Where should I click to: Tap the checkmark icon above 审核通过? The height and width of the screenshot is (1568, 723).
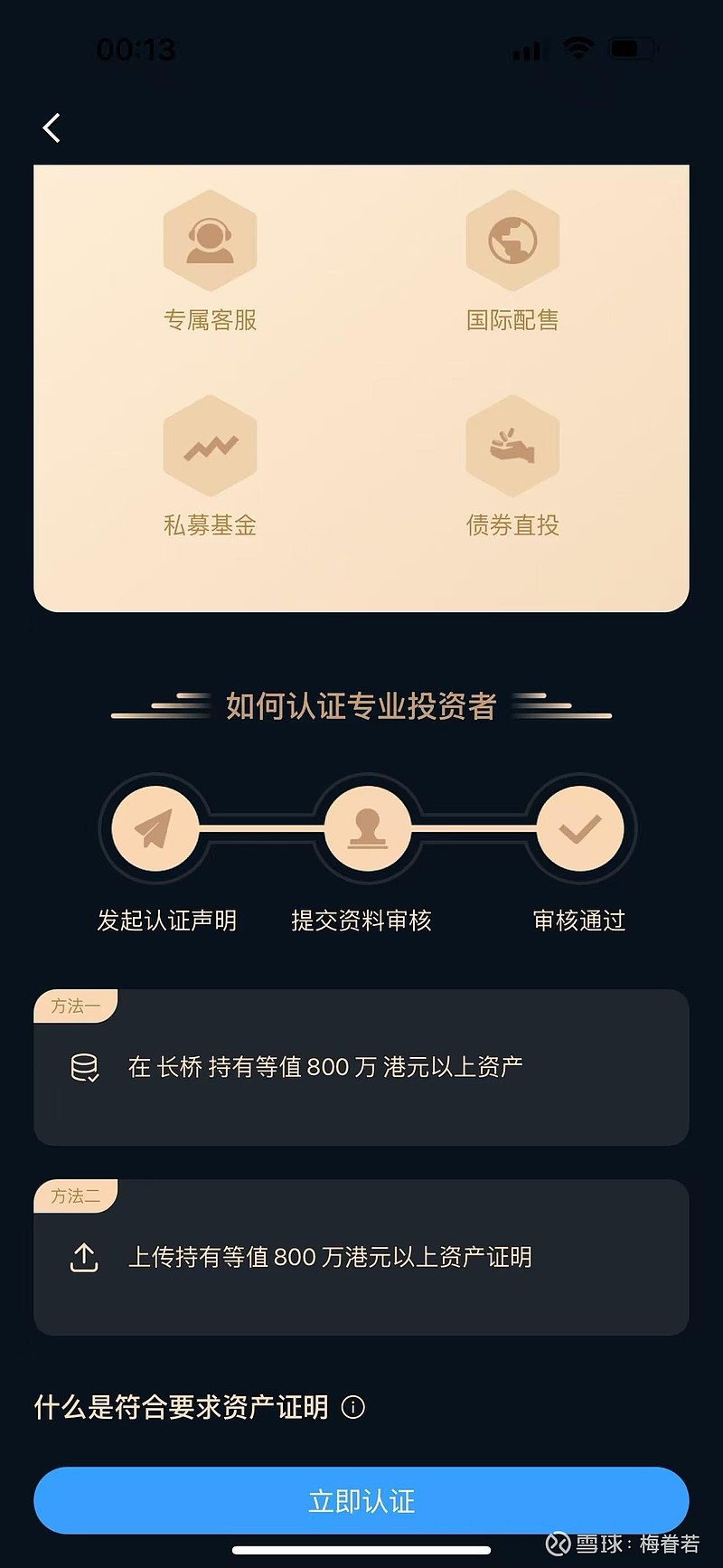click(579, 827)
